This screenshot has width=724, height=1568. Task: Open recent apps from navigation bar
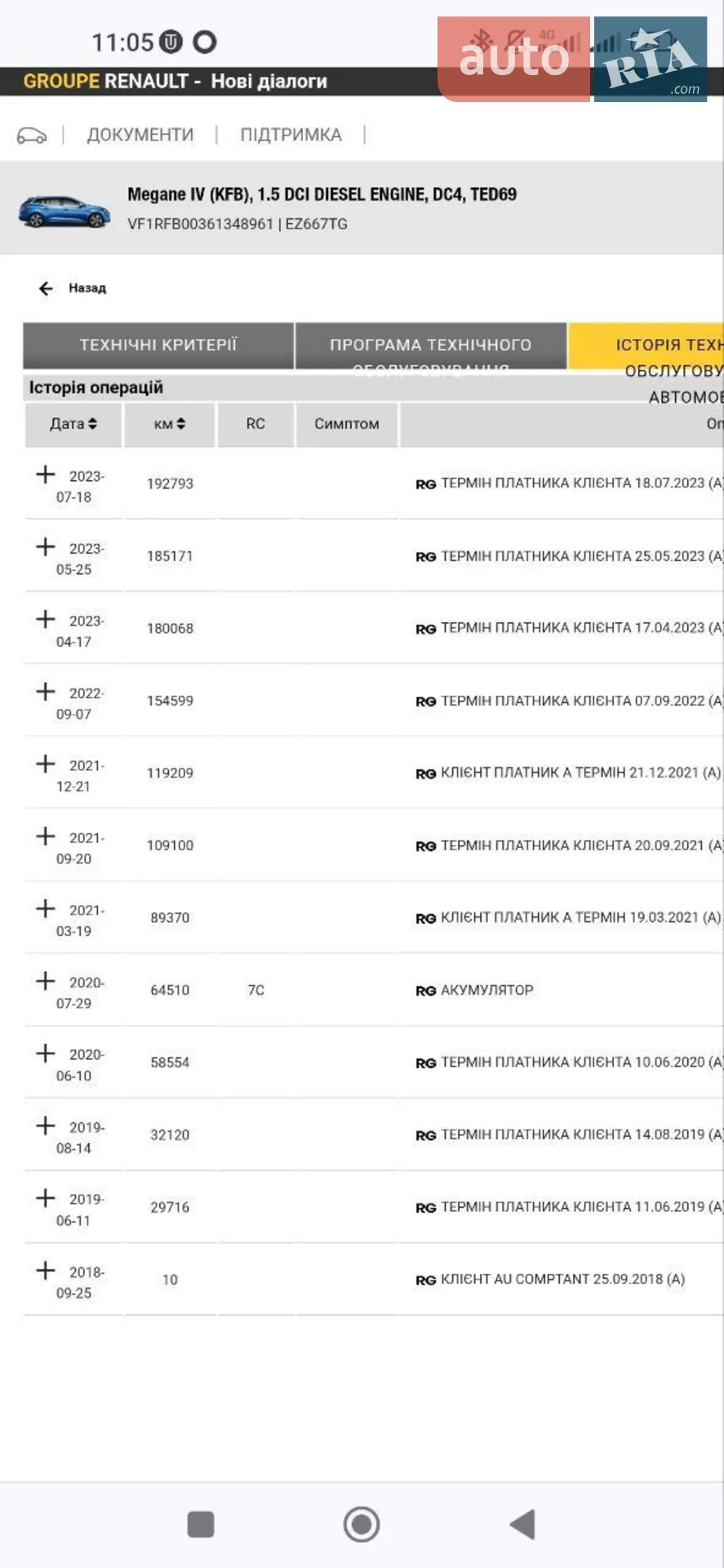pyautogui.click(x=201, y=1524)
